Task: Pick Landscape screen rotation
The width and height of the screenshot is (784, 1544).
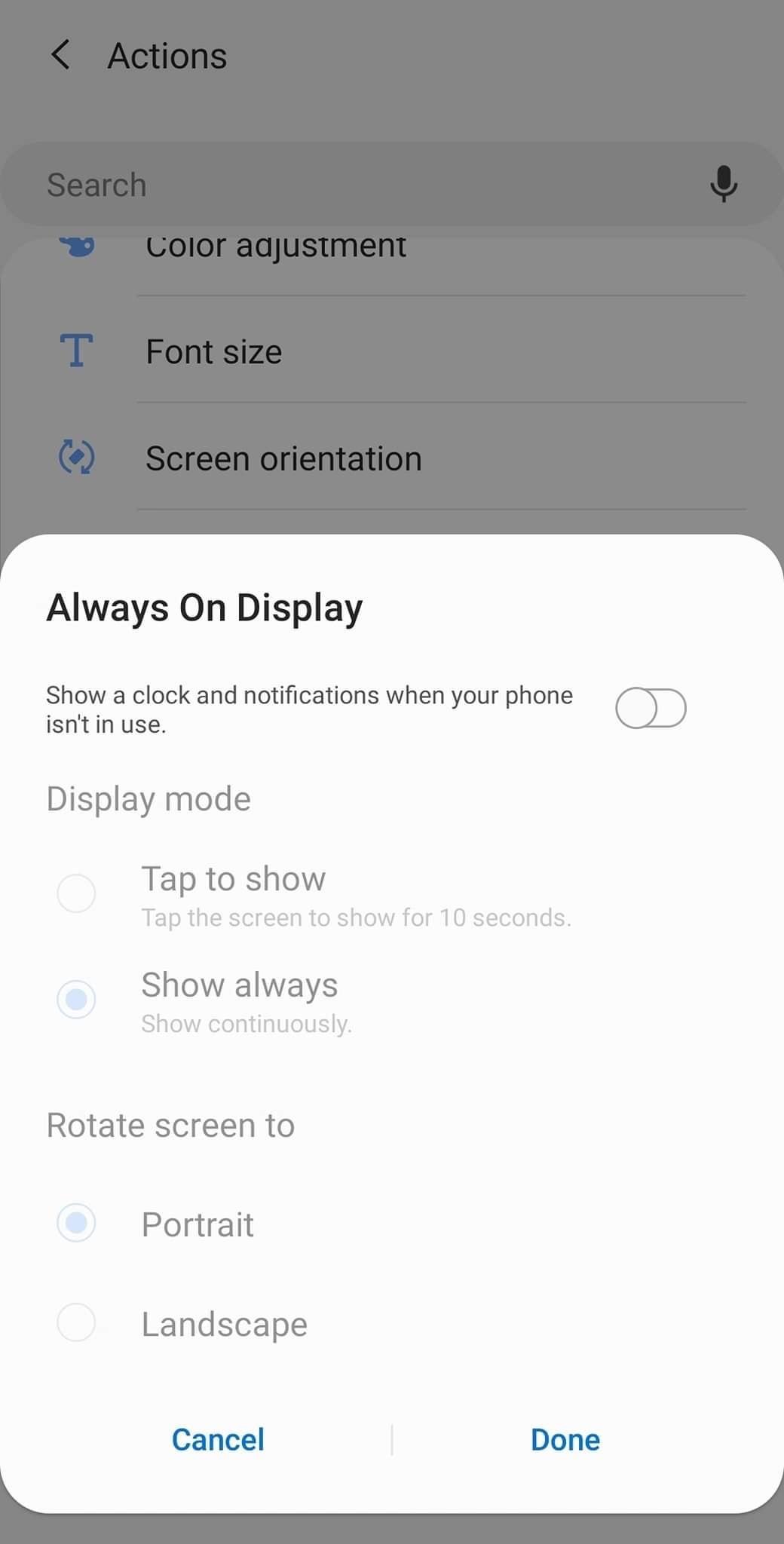Action: 76,1322
